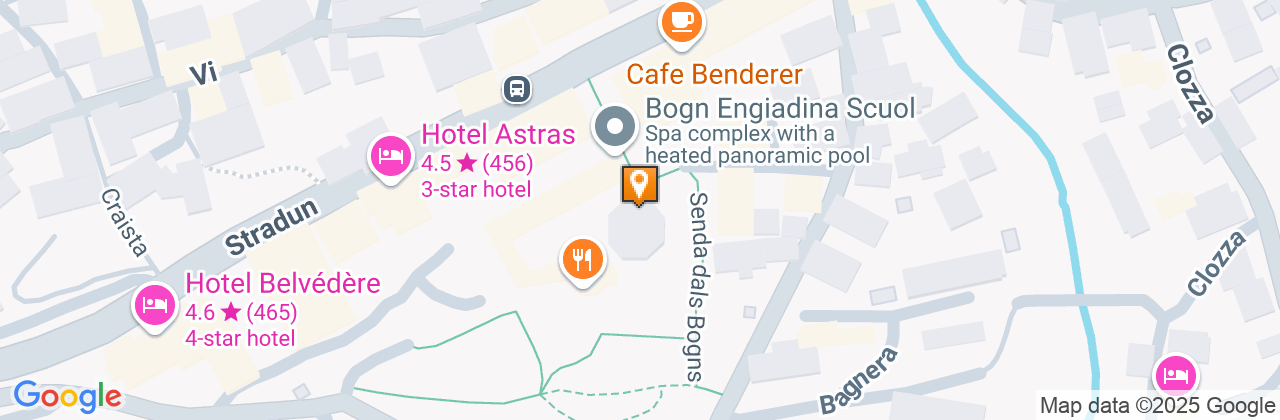1280x420 pixels.
Task: Open the Hotel Belvédère pin
Action: [x=154, y=303]
